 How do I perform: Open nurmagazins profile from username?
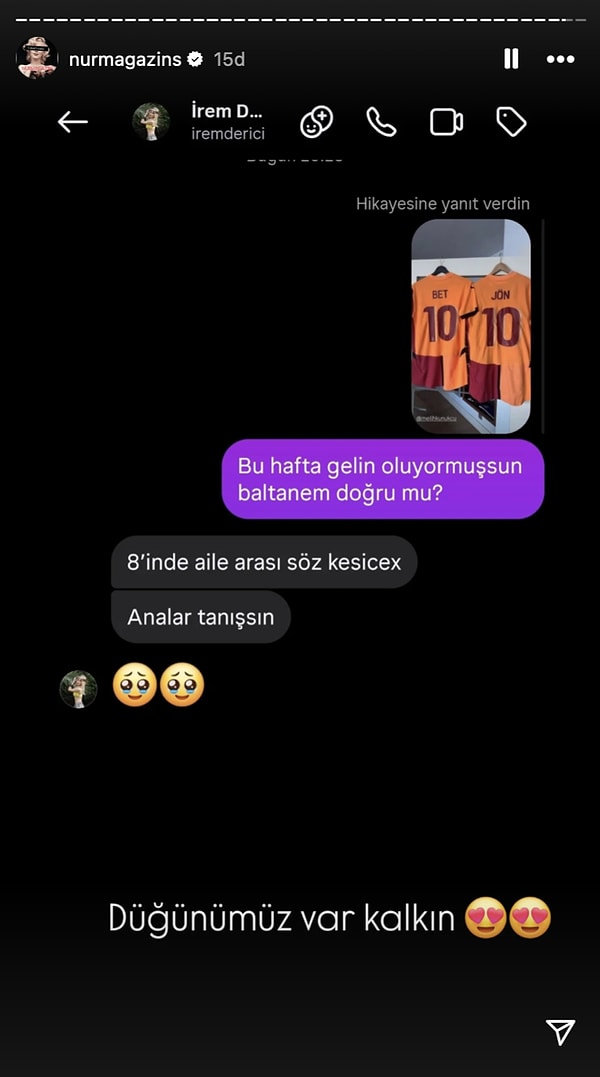pos(125,59)
